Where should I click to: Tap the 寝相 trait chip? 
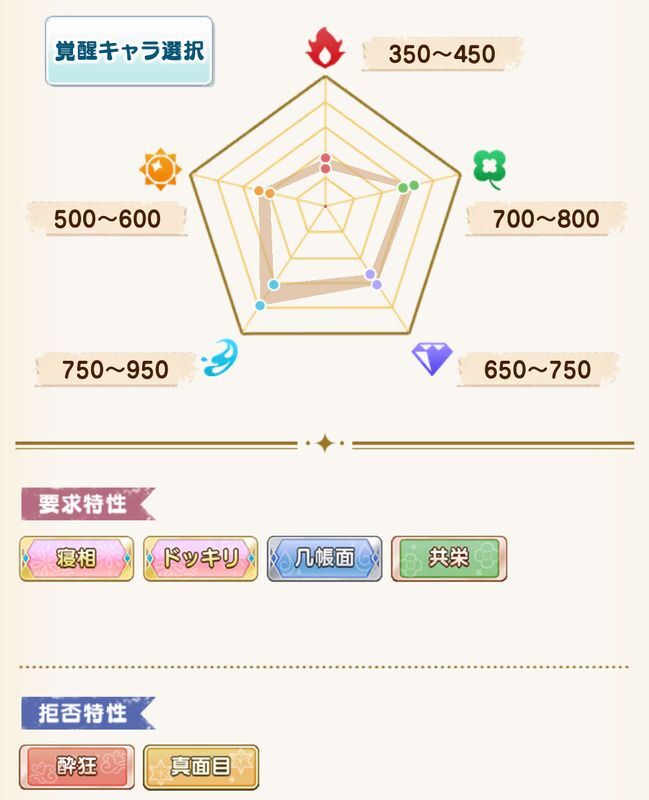click(76, 559)
